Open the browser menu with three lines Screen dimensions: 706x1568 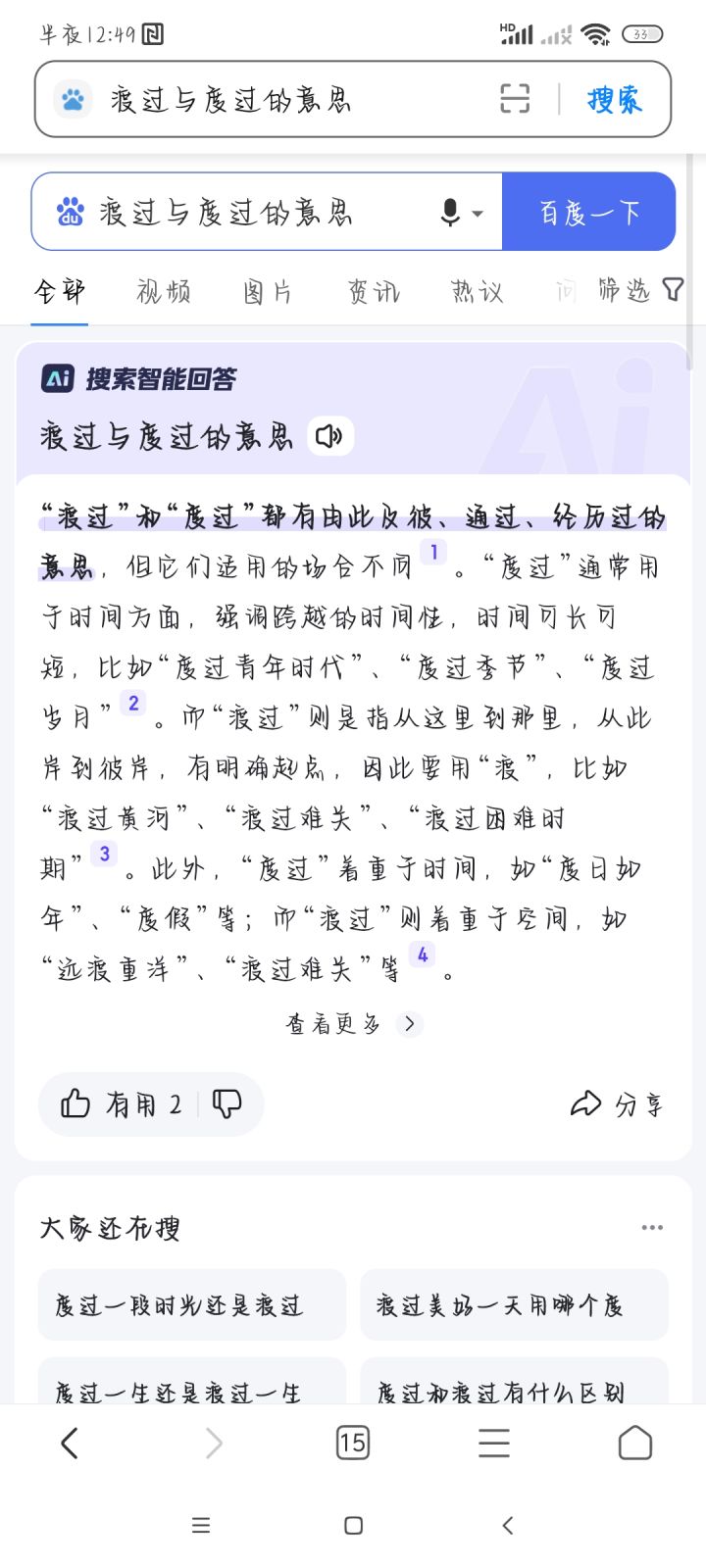click(494, 1443)
